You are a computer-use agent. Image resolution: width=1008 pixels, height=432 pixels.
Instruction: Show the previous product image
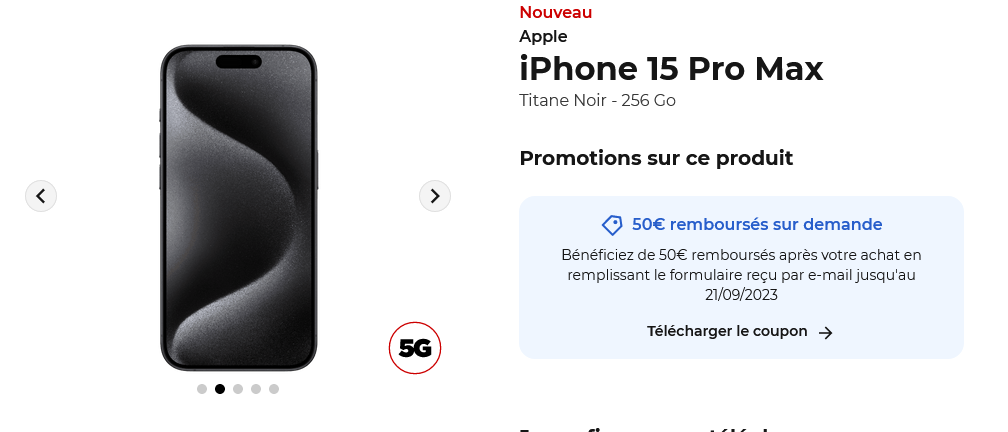tap(41, 196)
